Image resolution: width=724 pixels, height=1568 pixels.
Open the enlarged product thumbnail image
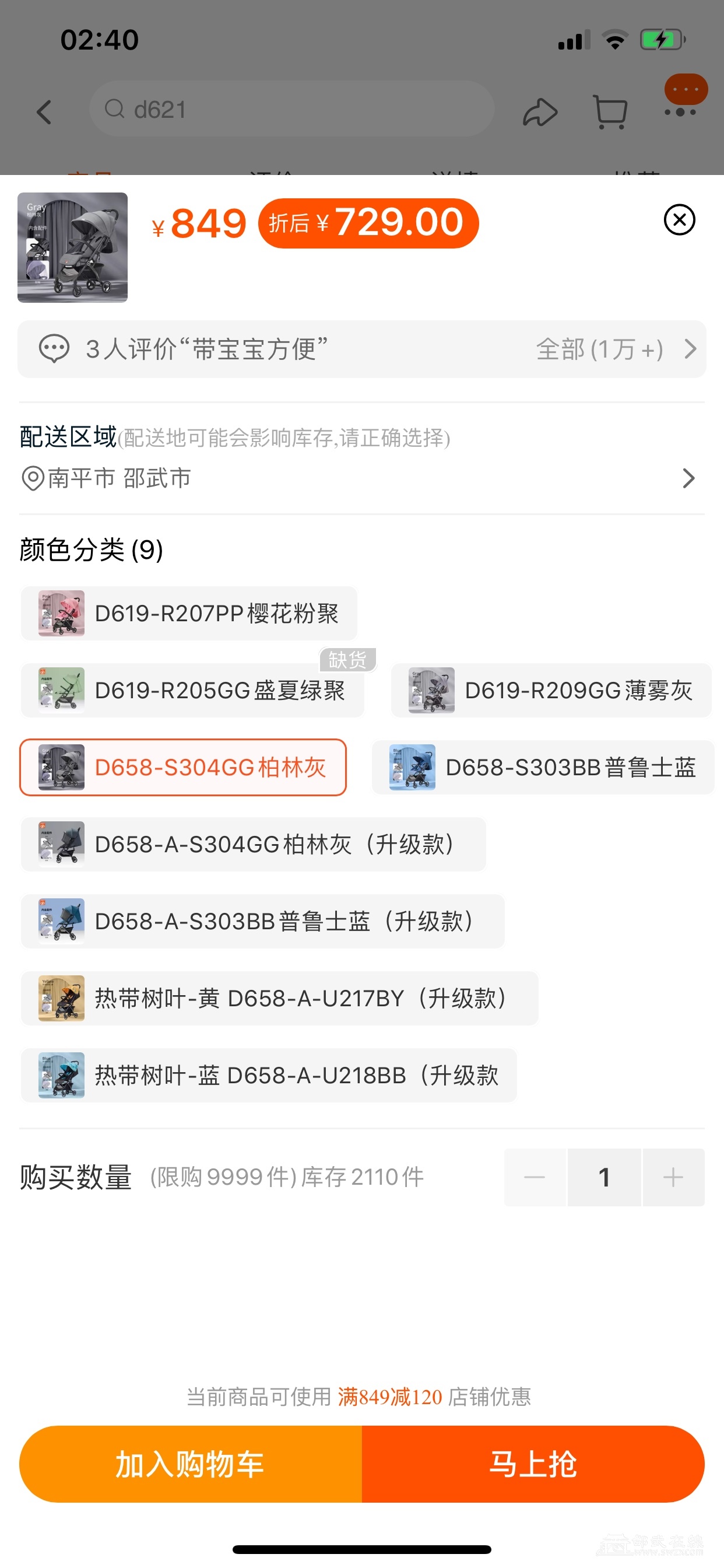pos(72,247)
